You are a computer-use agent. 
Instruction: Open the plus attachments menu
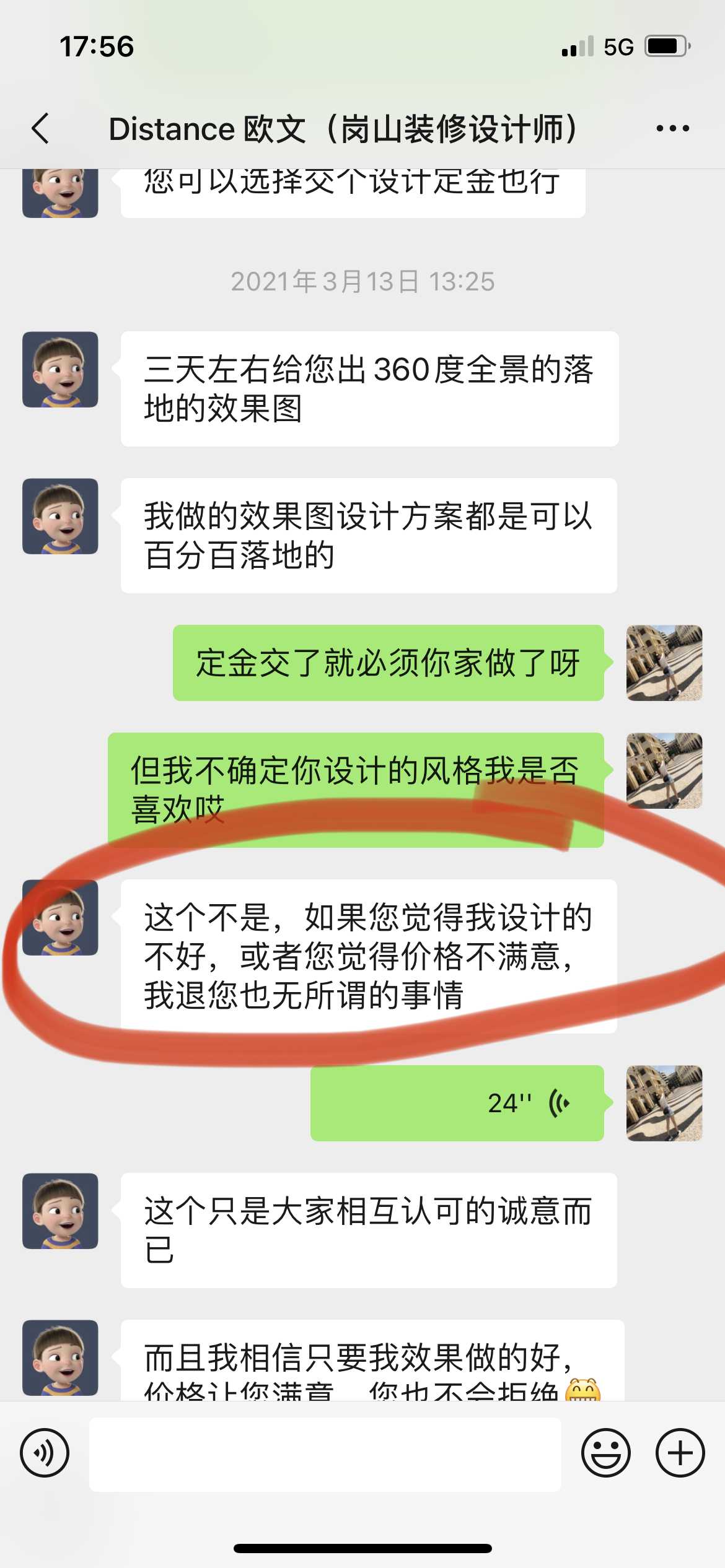click(x=680, y=1453)
